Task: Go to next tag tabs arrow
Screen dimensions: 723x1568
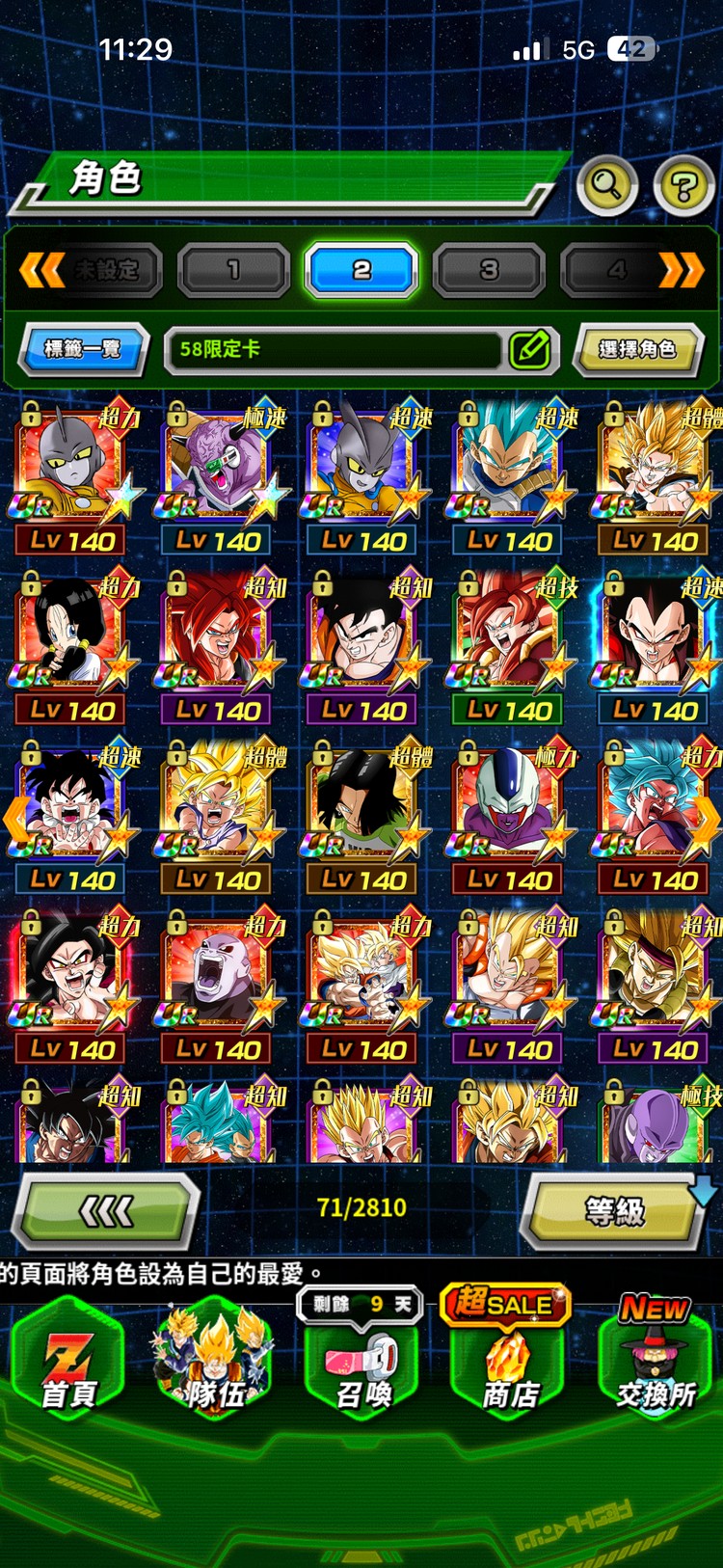Action: point(681,270)
